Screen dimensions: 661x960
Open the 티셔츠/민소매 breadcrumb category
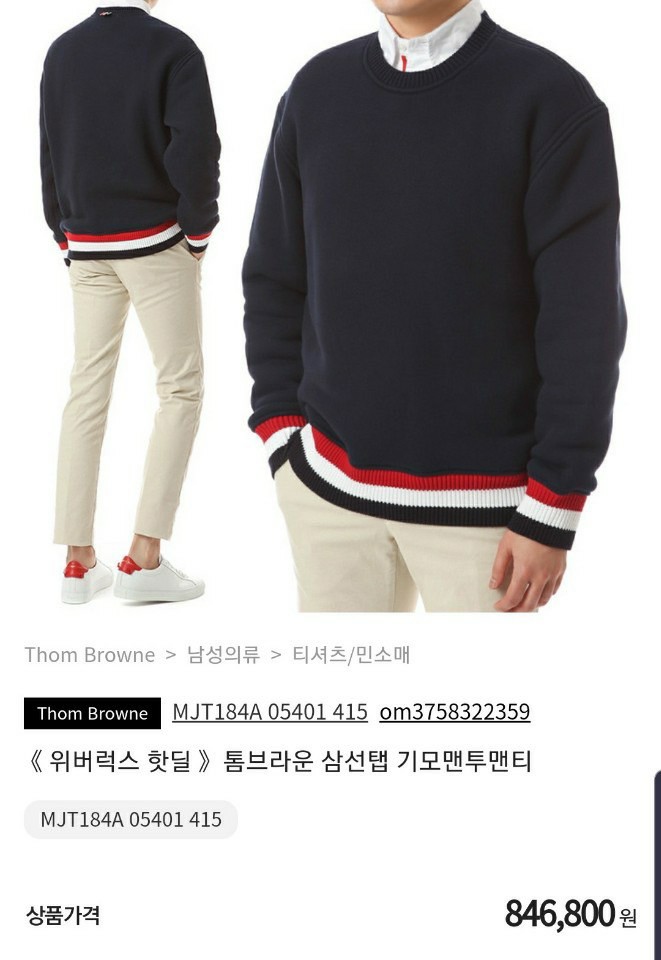click(351, 655)
